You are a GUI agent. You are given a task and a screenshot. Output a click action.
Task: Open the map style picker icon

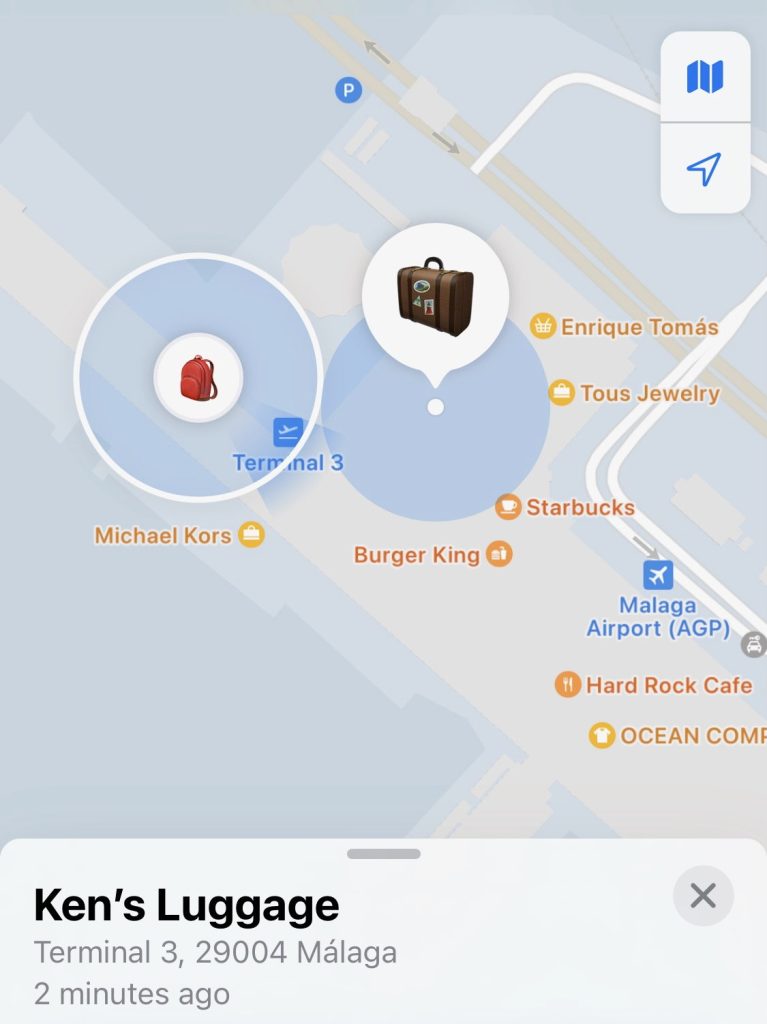706,76
